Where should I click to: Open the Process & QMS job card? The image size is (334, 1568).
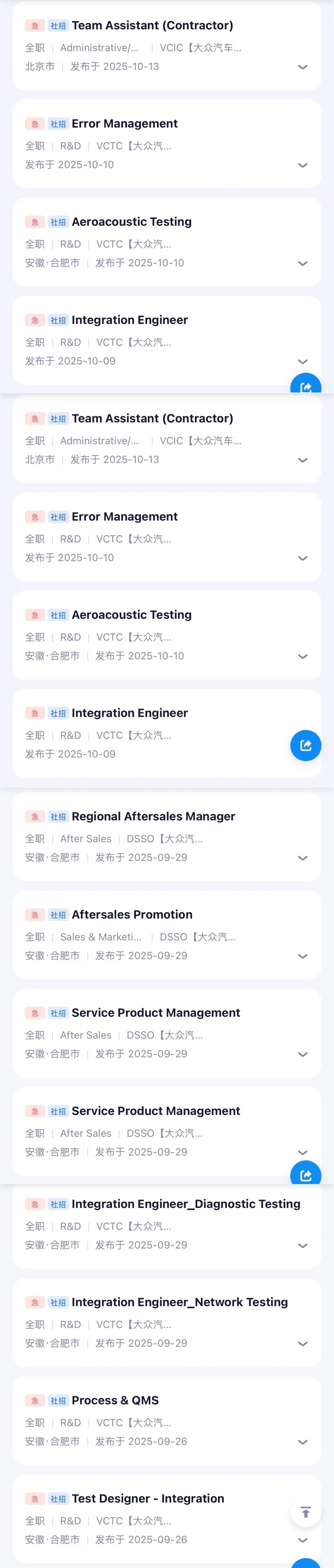(166, 1421)
